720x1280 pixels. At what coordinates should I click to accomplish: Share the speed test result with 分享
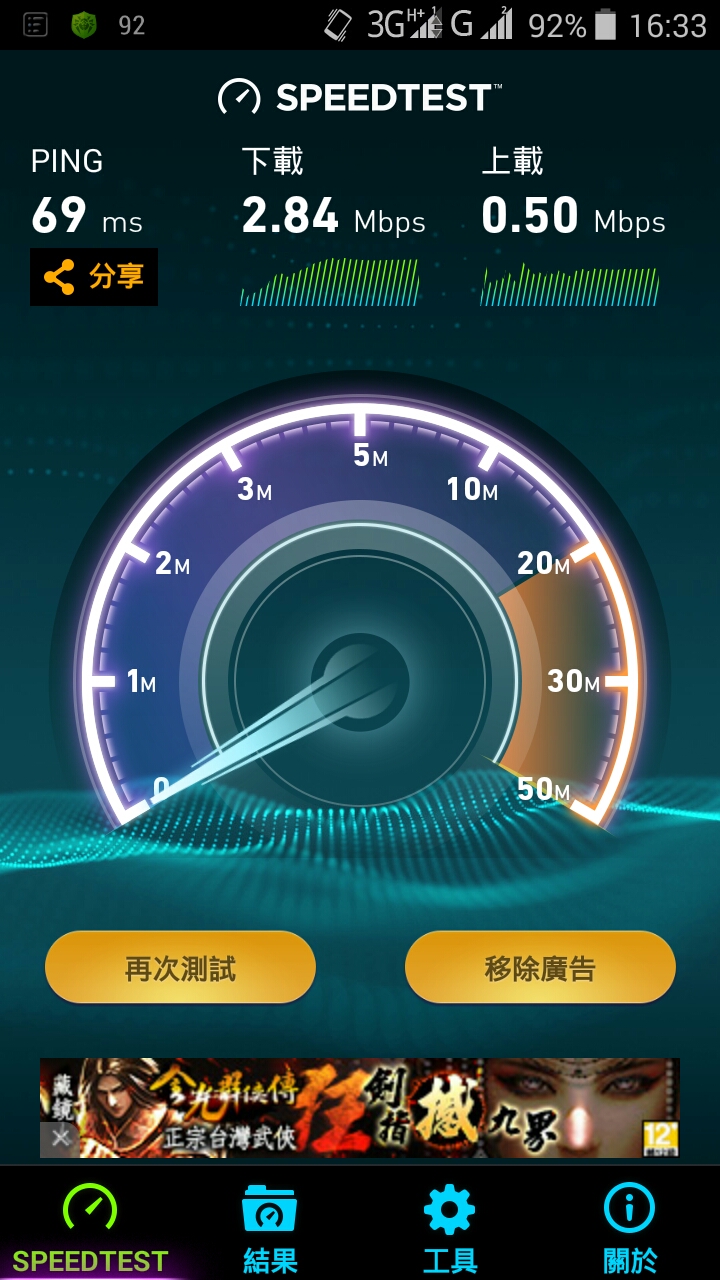94,277
